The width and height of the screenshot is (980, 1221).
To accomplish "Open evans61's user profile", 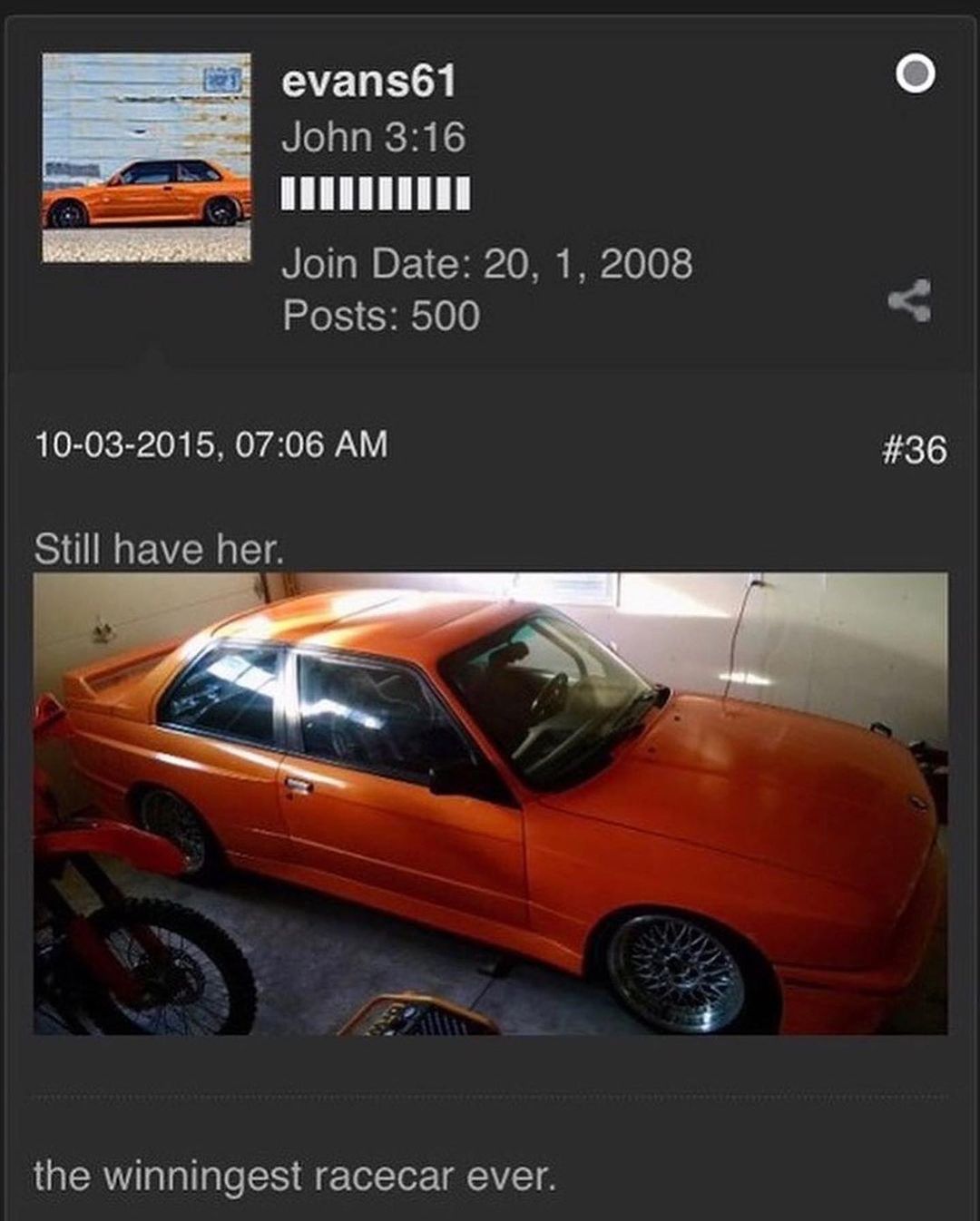I will (x=368, y=82).
